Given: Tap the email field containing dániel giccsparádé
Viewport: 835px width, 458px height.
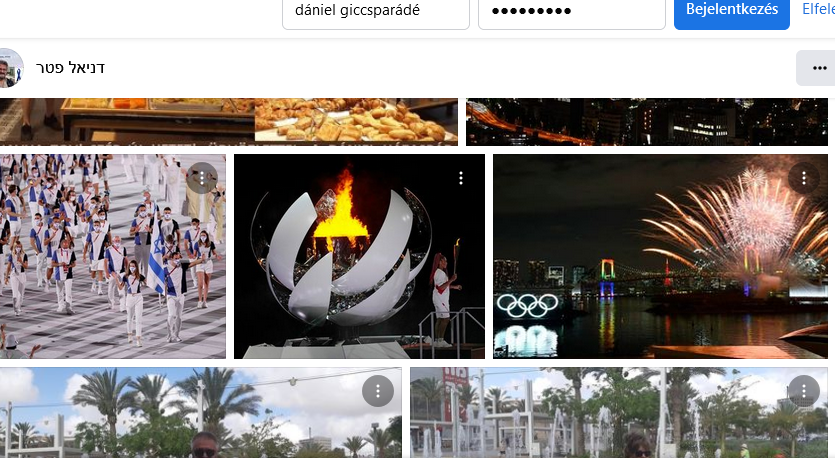Looking at the screenshot, I should coord(376,12).
